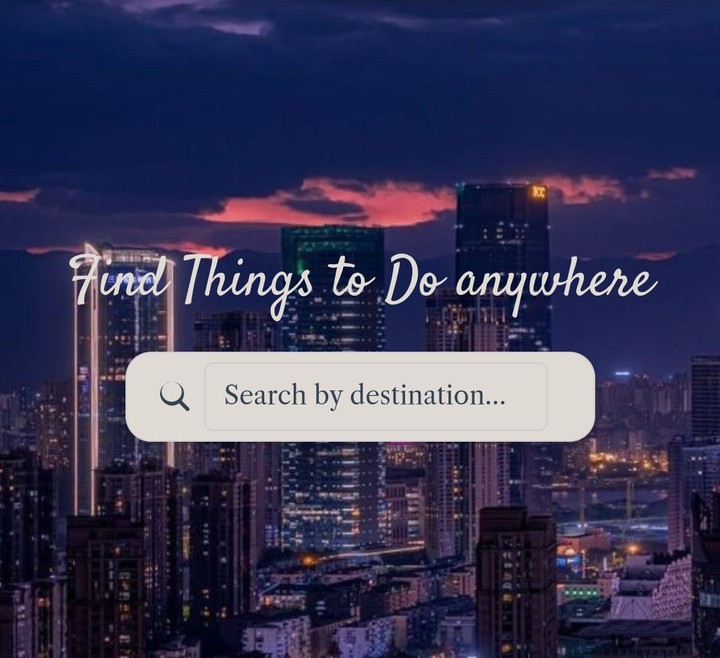Tap the magnifying glass search icon
This screenshot has width=720, height=658.
(174, 397)
